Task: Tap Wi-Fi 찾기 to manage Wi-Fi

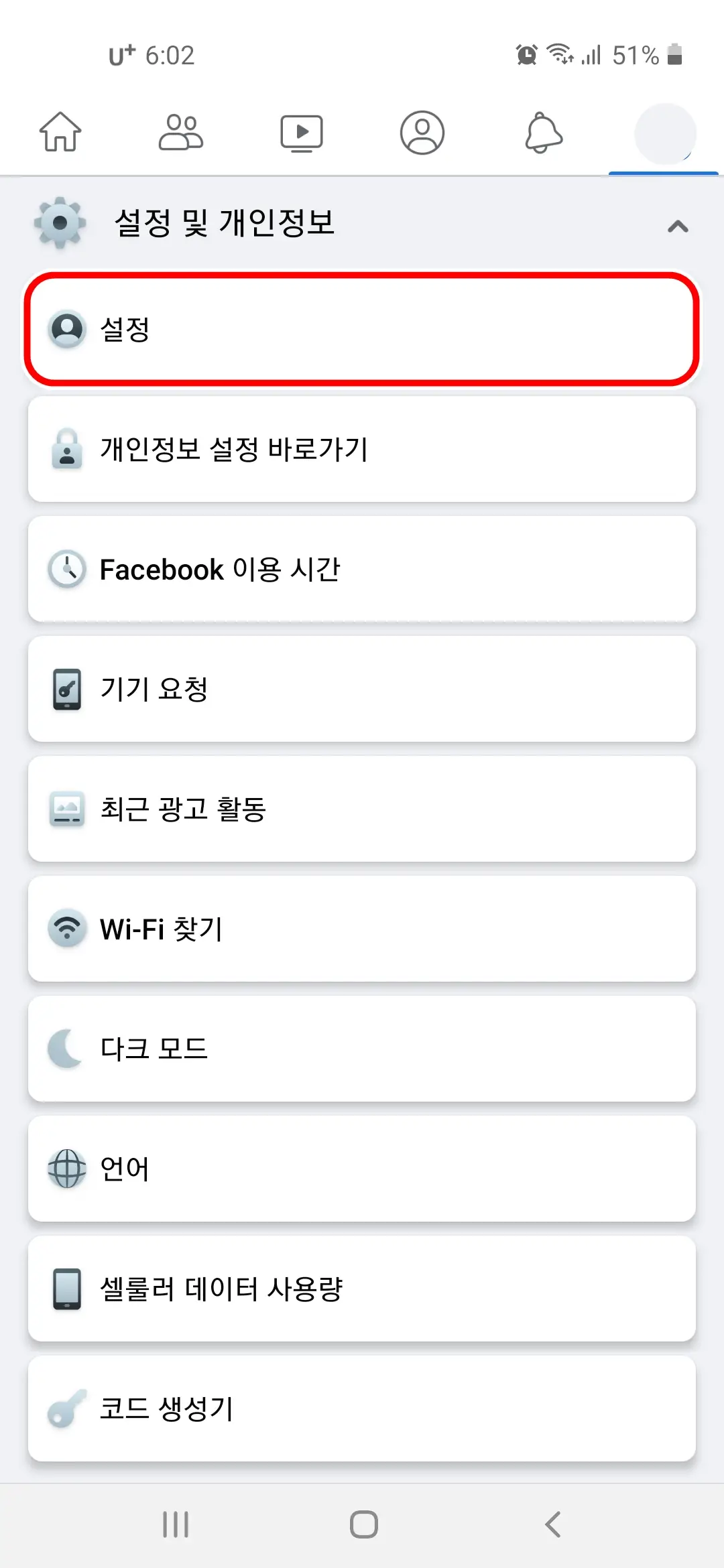Action: [x=362, y=928]
